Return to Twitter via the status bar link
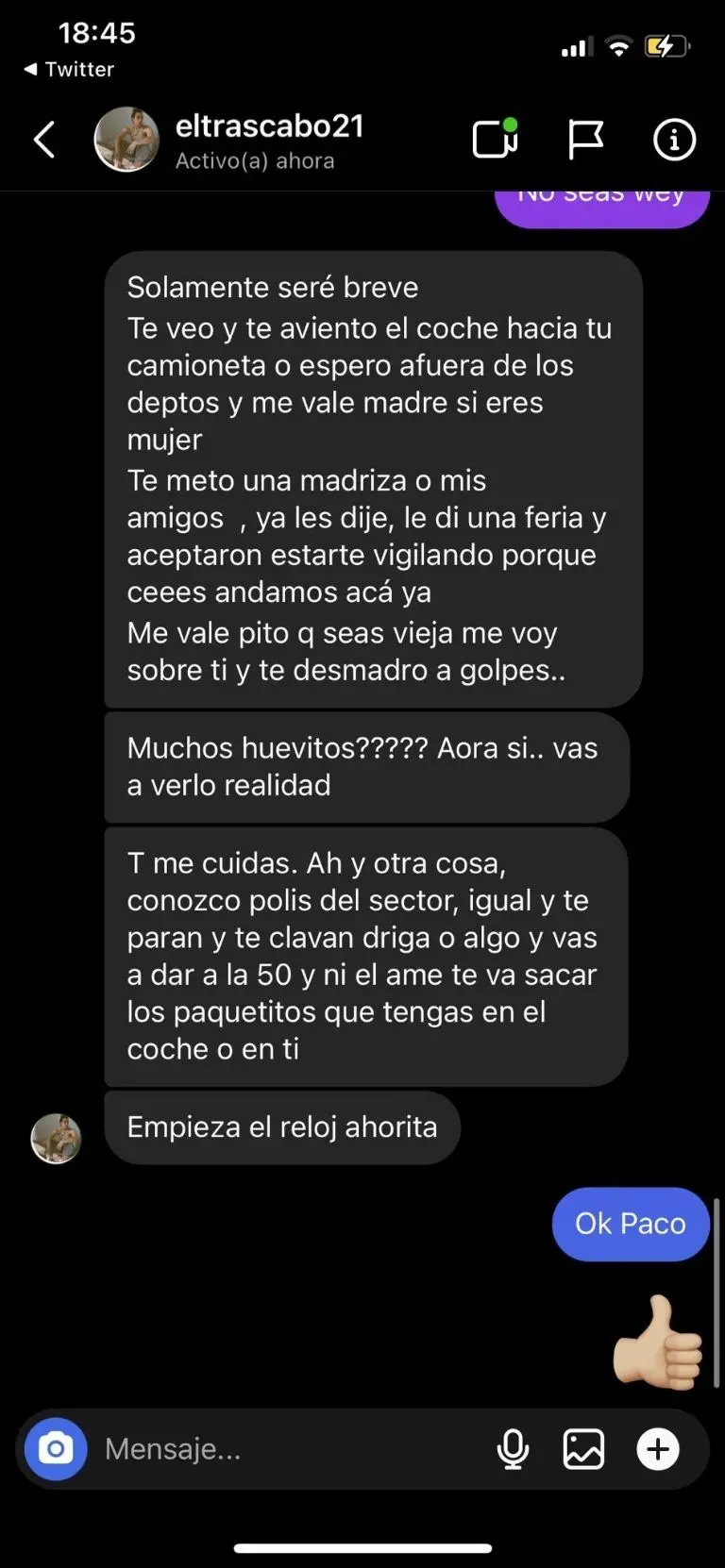Image resolution: width=725 pixels, height=1568 pixels. [x=69, y=69]
